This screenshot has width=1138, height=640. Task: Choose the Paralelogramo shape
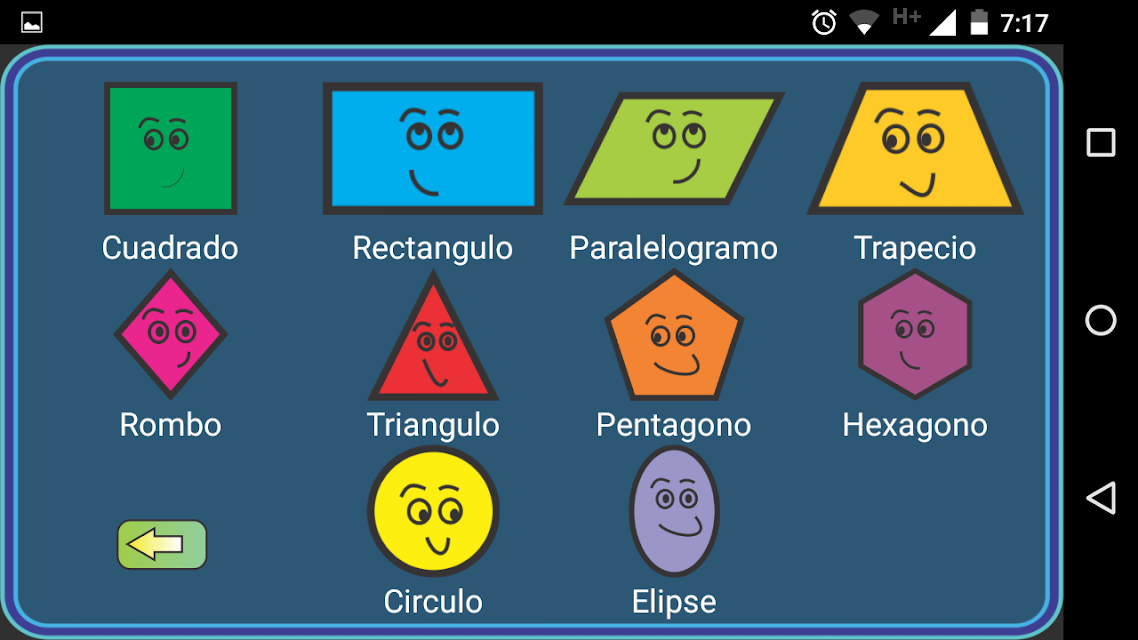click(x=674, y=148)
